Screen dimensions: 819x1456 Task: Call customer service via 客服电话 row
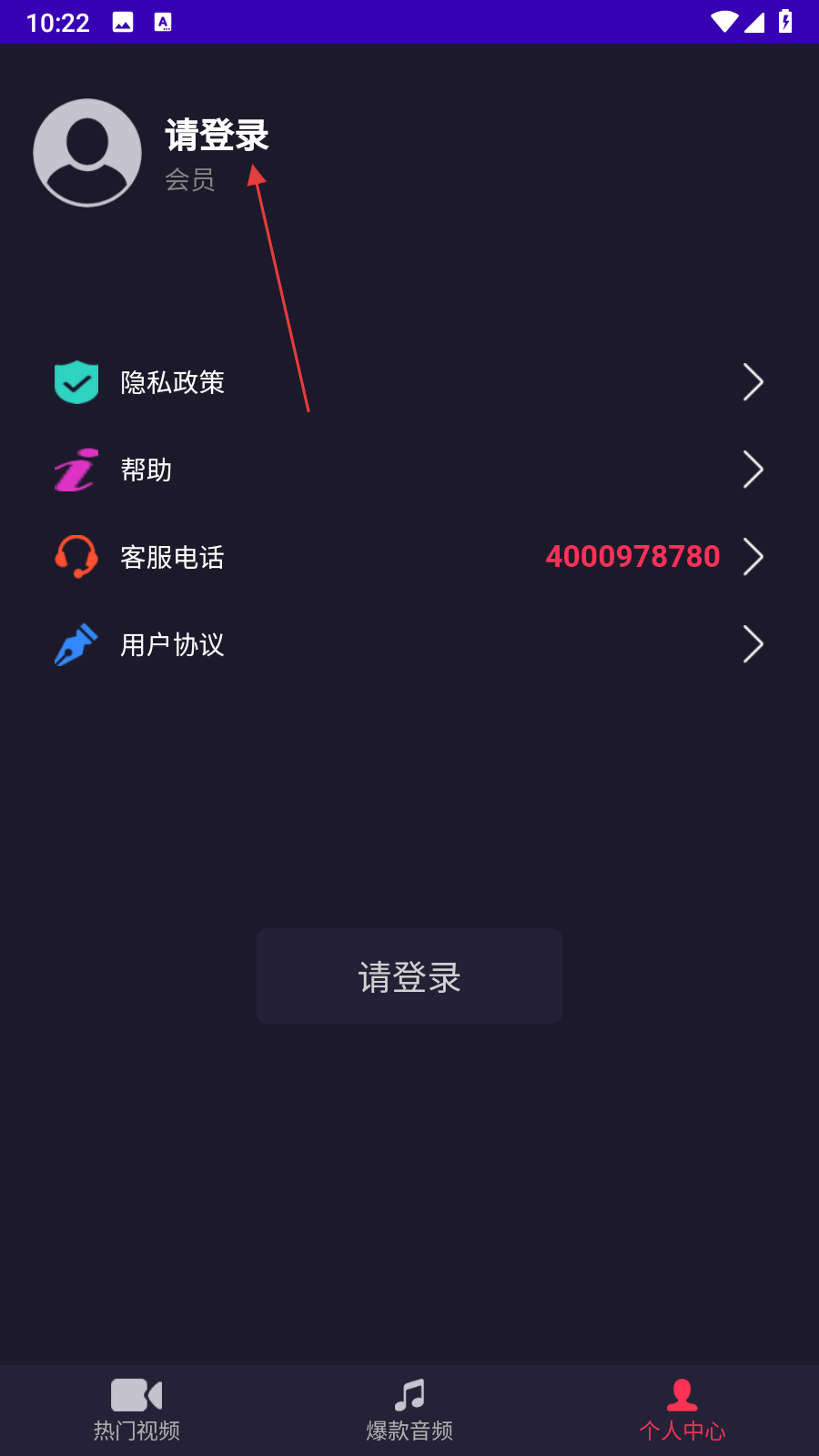click(x=409, y=557)
